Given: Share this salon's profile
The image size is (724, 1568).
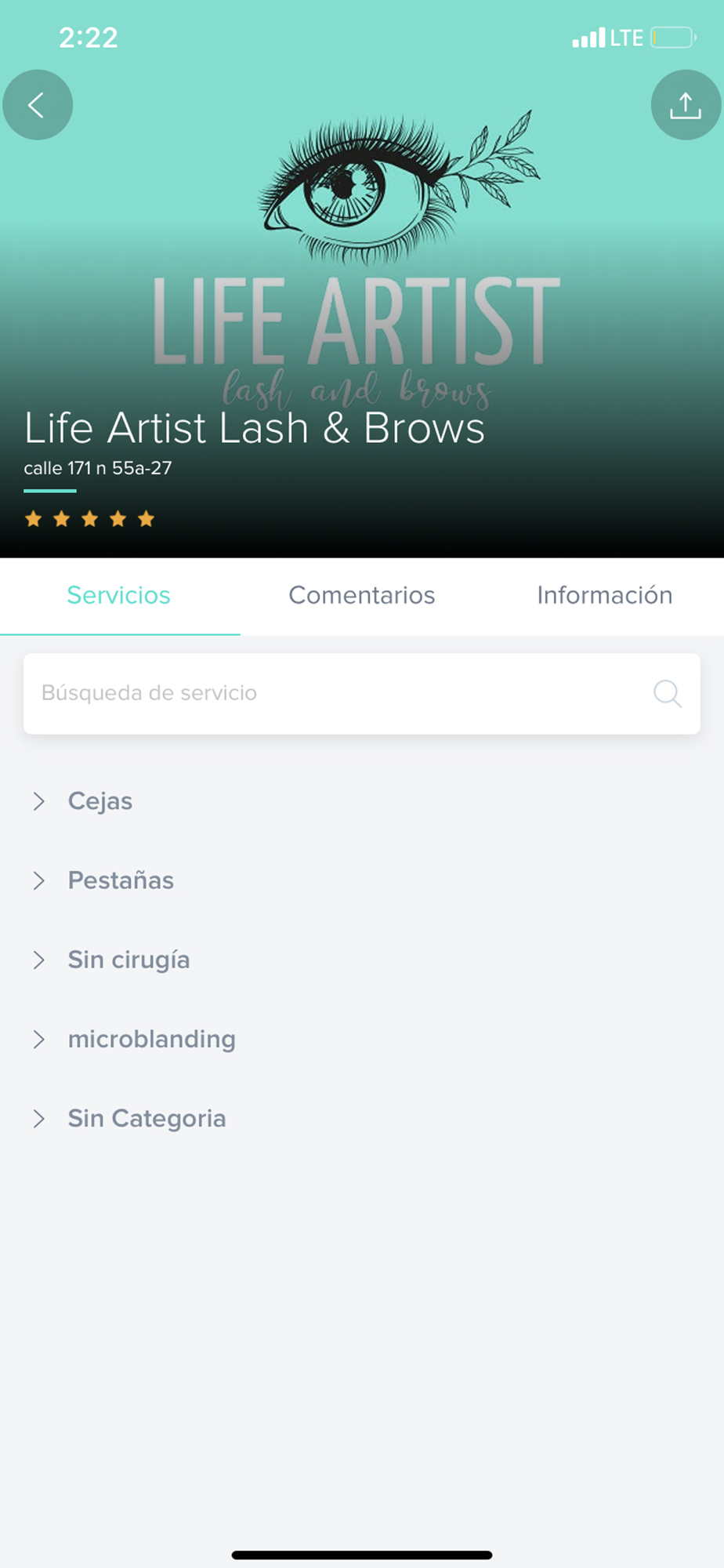Looking at the screenshot, I should click(x=686, y=105).
